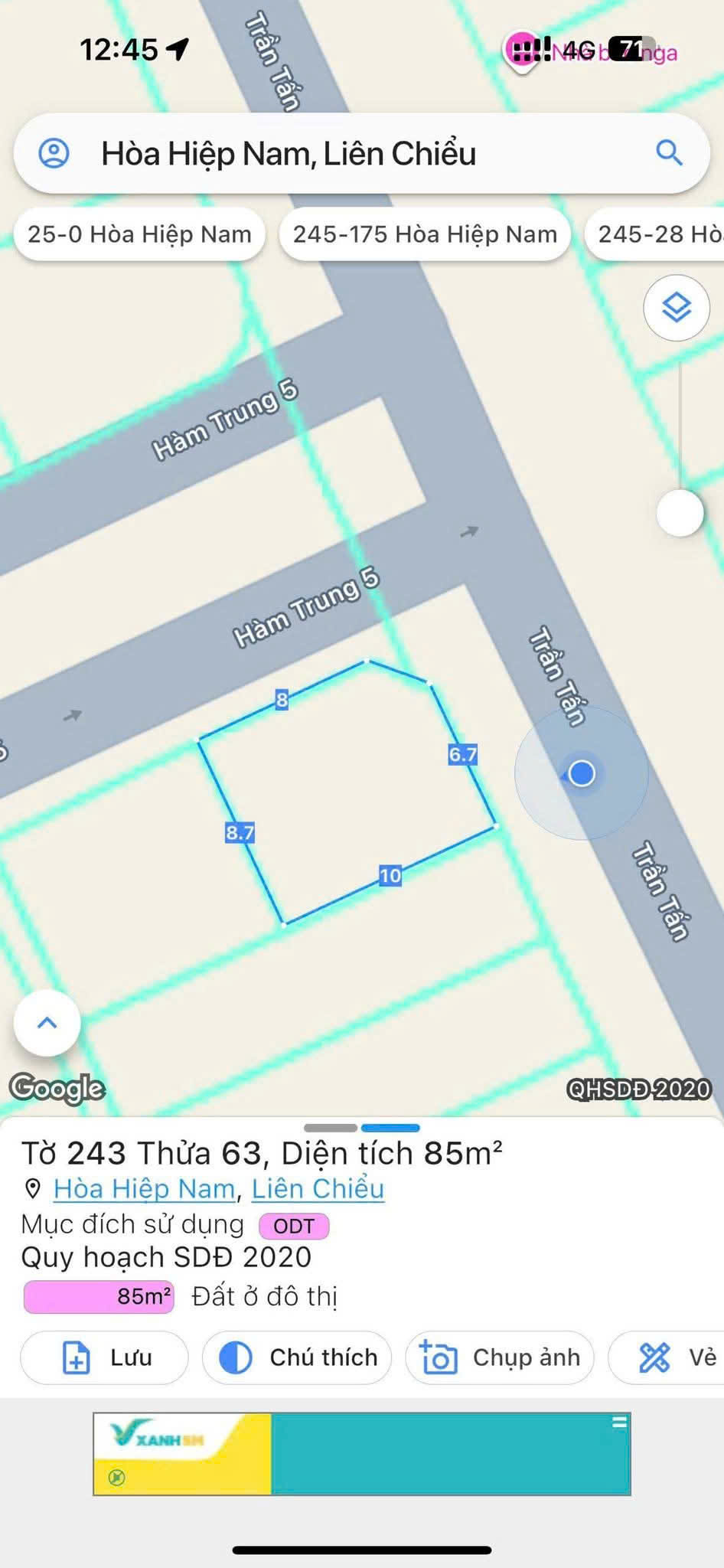724x1568 pixels.
Task: Switch to the first sheet page indicator
Action: click(331, 1128)
